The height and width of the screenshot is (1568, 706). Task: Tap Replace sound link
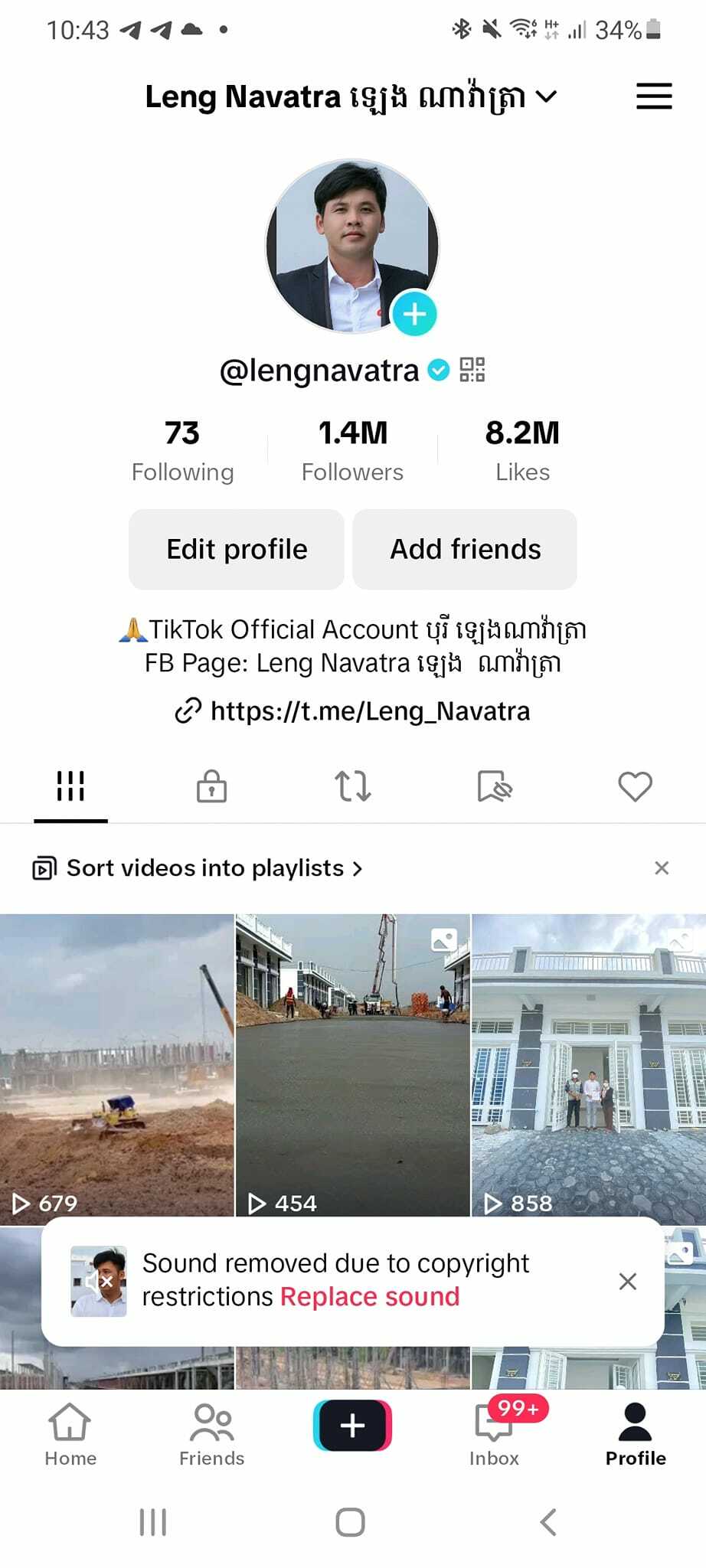370,1297
